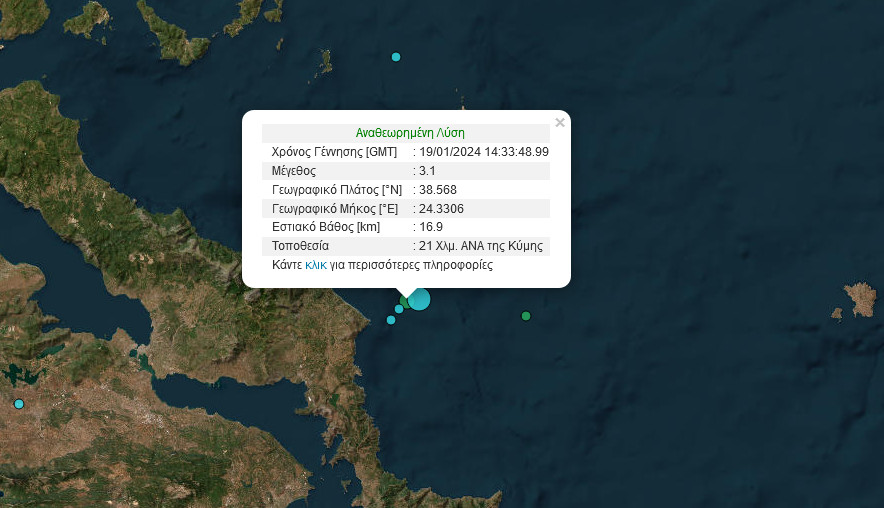Close the earthquake info popup

point(560,123)
